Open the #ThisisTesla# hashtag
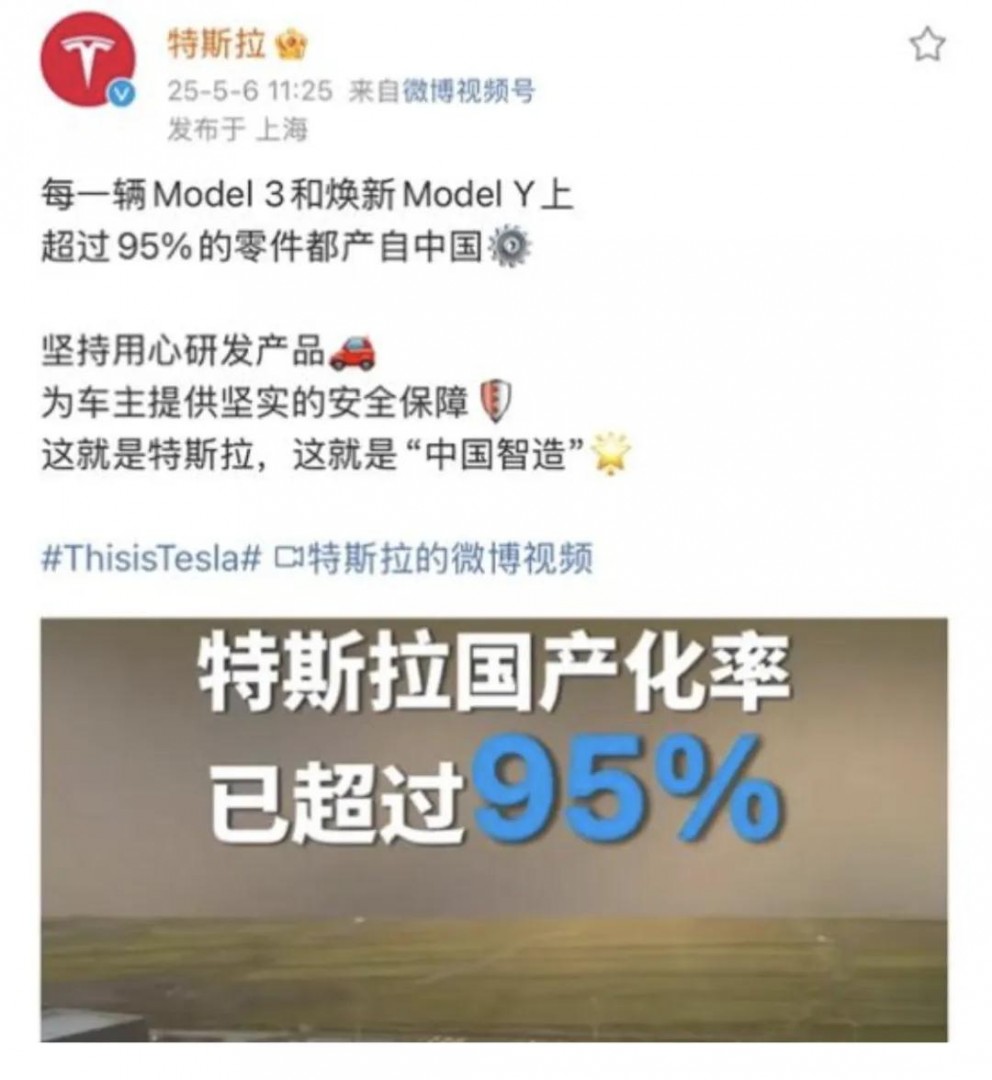 click(151, 558)
